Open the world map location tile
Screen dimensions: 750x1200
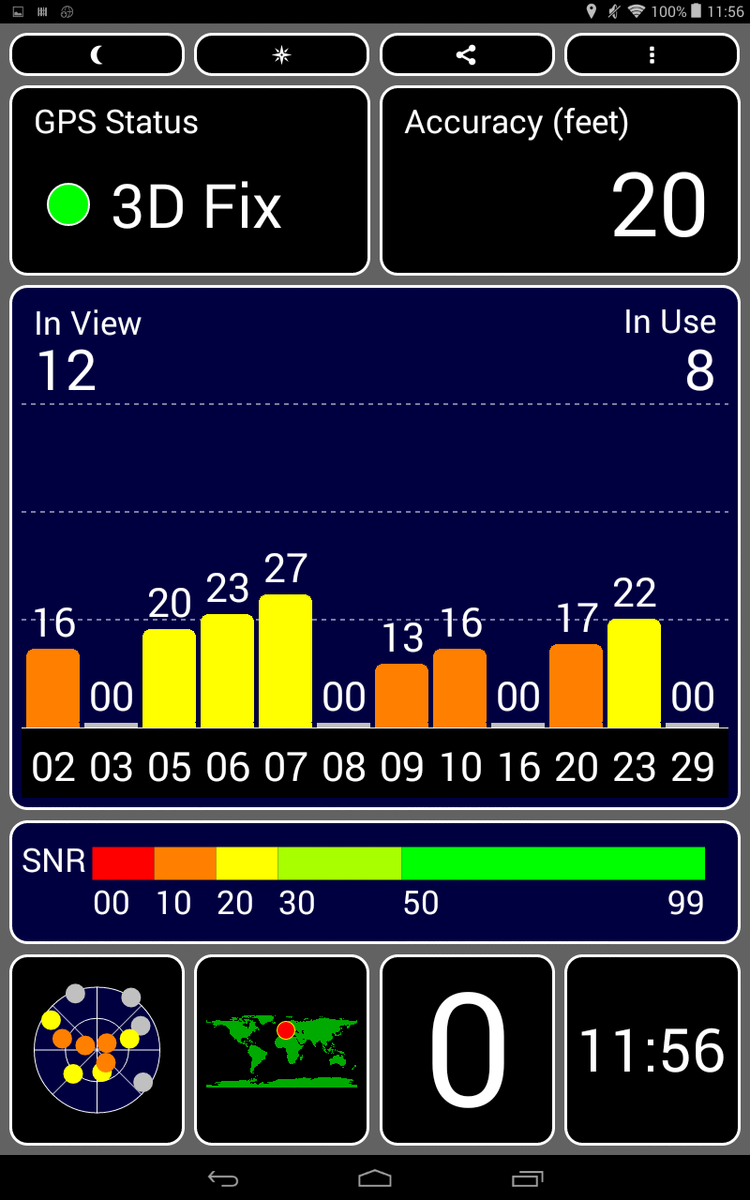point(281,1050)
